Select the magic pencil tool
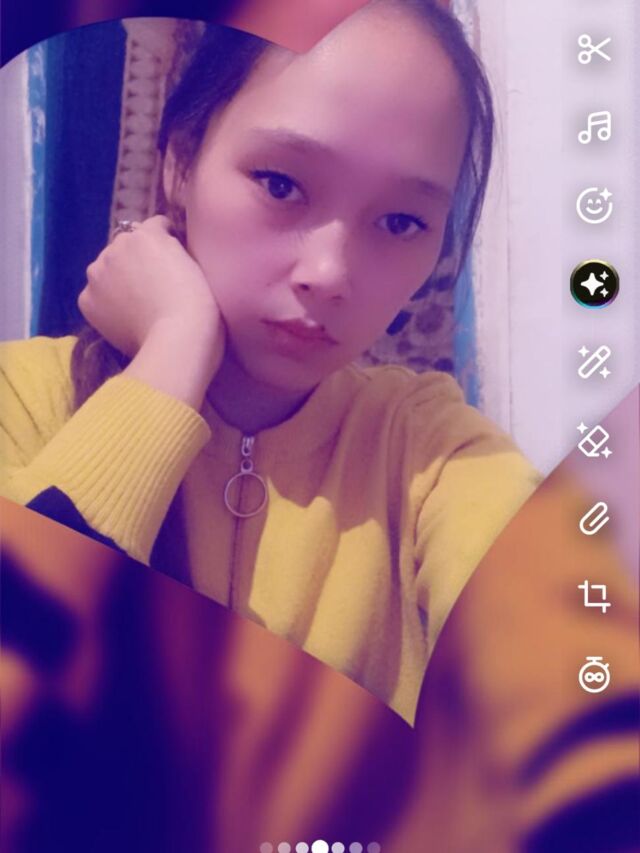The width and height of the screenshot is (640, 853). coord(594,362)
